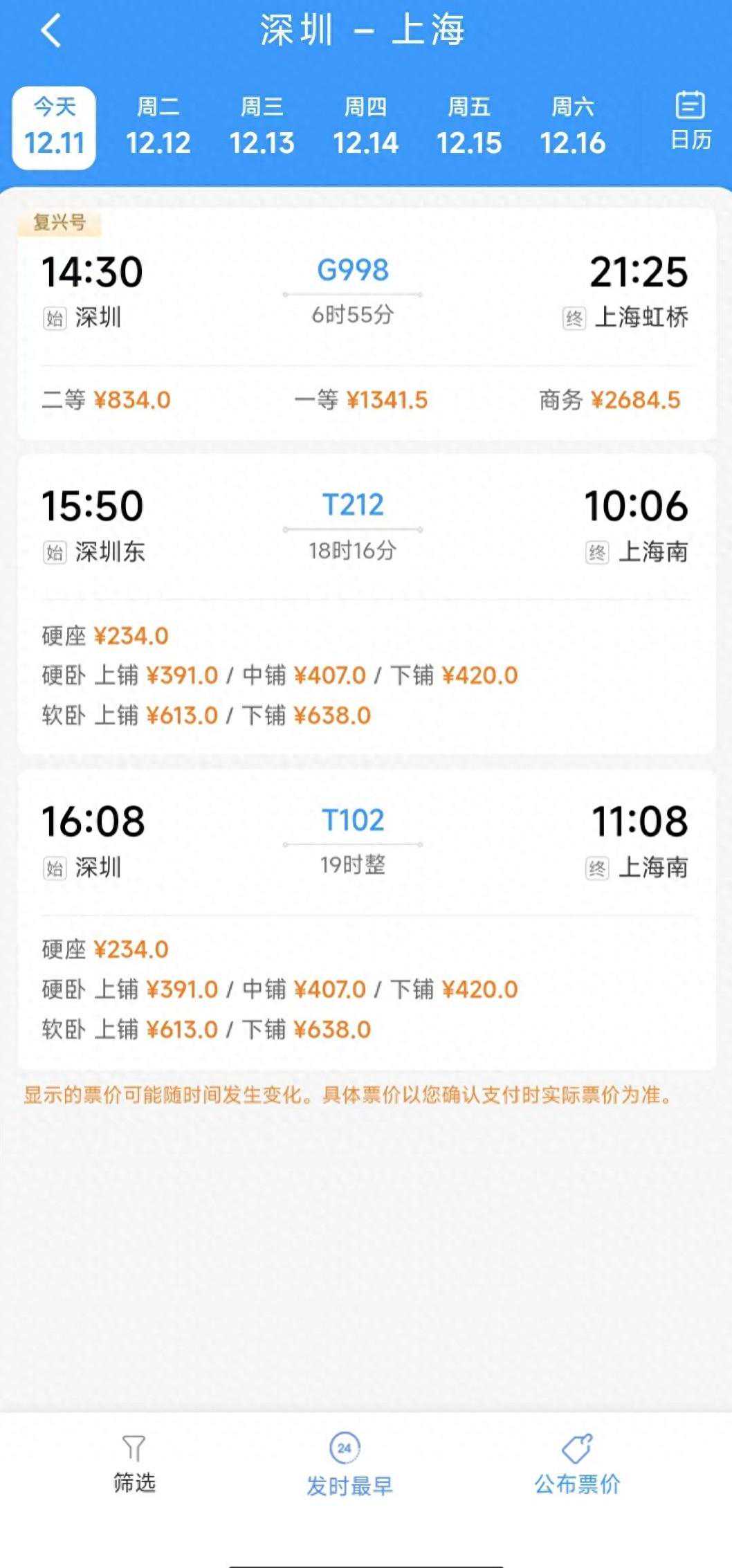View trains for 周六 12.16
732x1568 pixels.
point(573,128)
